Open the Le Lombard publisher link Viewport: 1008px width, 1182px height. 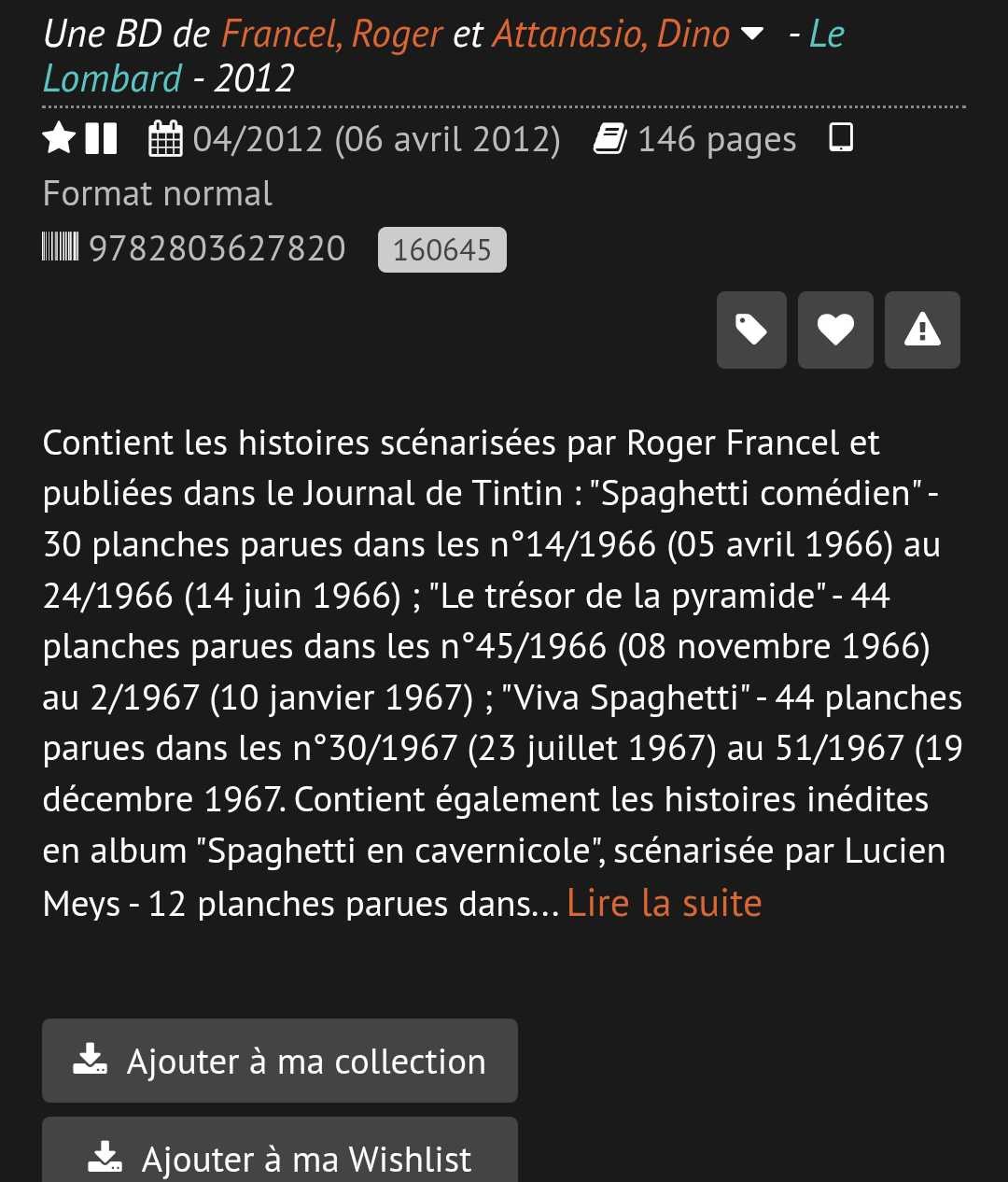tap(112, 78)
